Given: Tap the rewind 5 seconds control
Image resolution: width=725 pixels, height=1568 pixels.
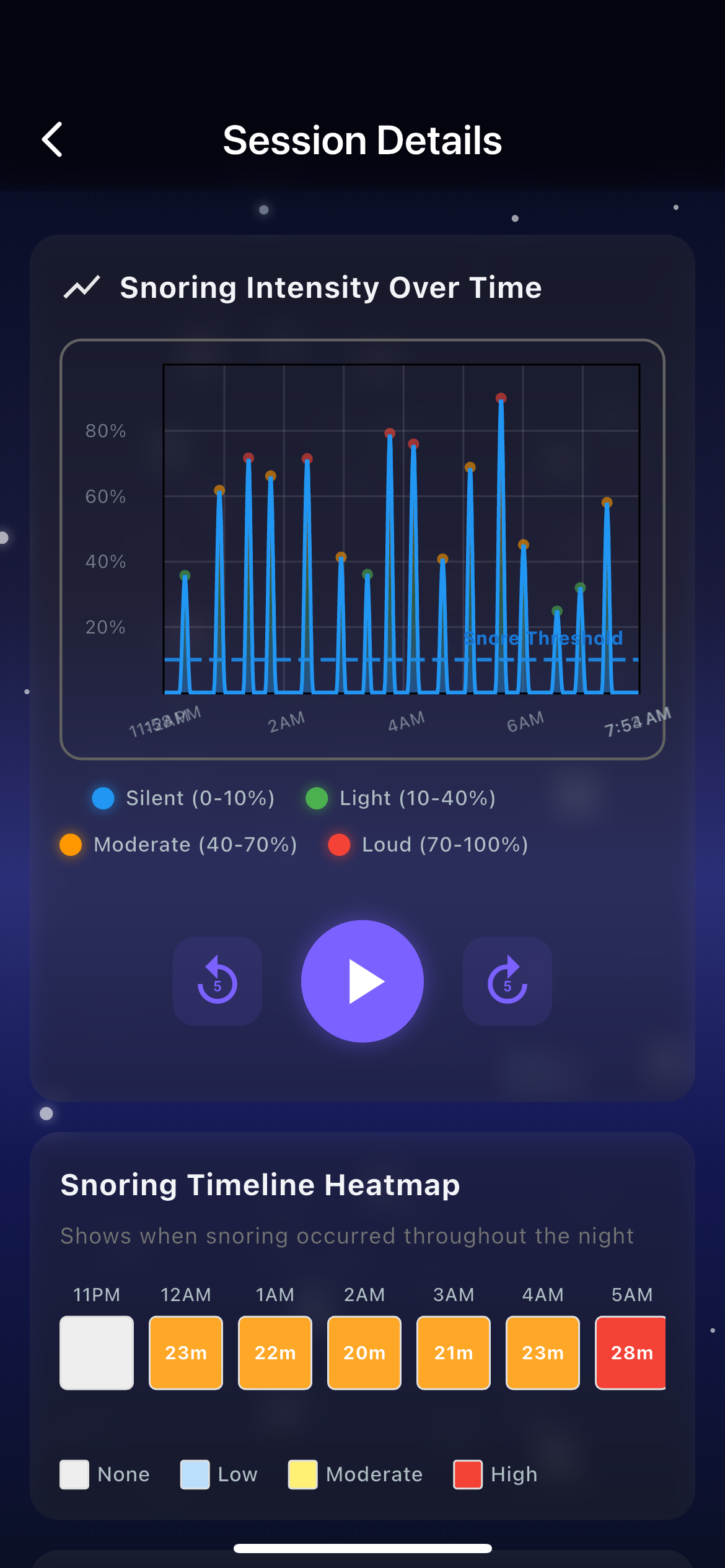Looking at the screenshot, I should (x=217, y=982).
